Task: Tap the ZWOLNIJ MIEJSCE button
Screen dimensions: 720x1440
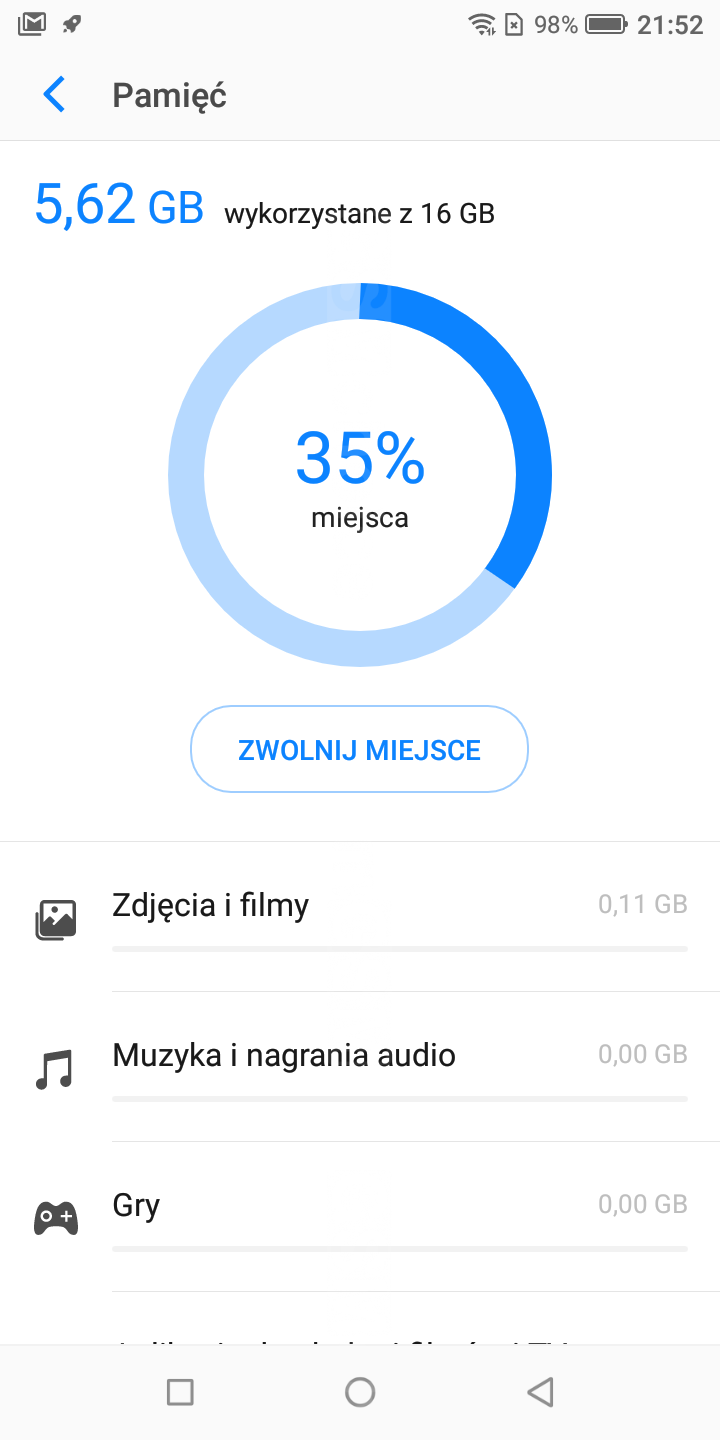Action: point(359,750)
